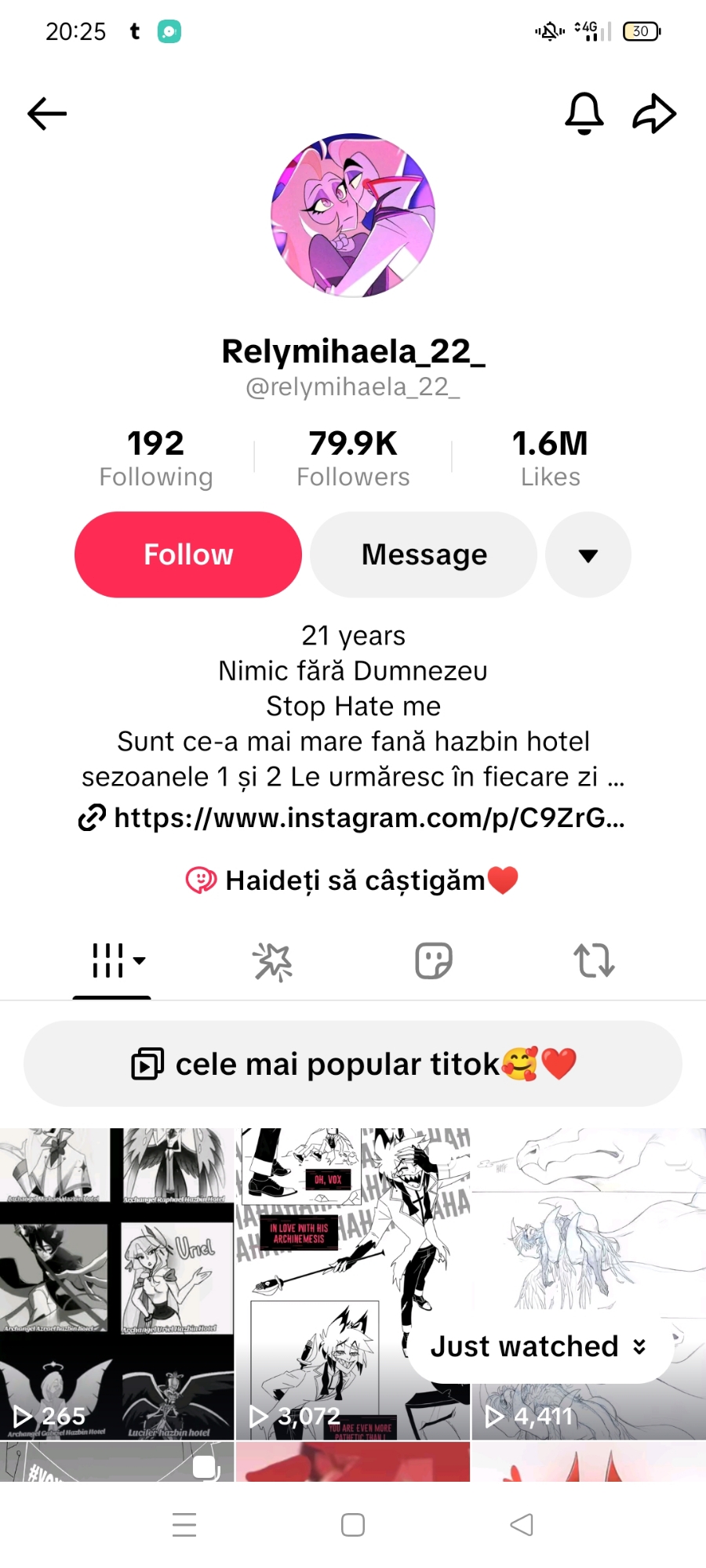Switch to the videos grid tab
Image resolution: width=706 pixels, height=1568 pixels.
pyautogui.click(x=112, y=960)
